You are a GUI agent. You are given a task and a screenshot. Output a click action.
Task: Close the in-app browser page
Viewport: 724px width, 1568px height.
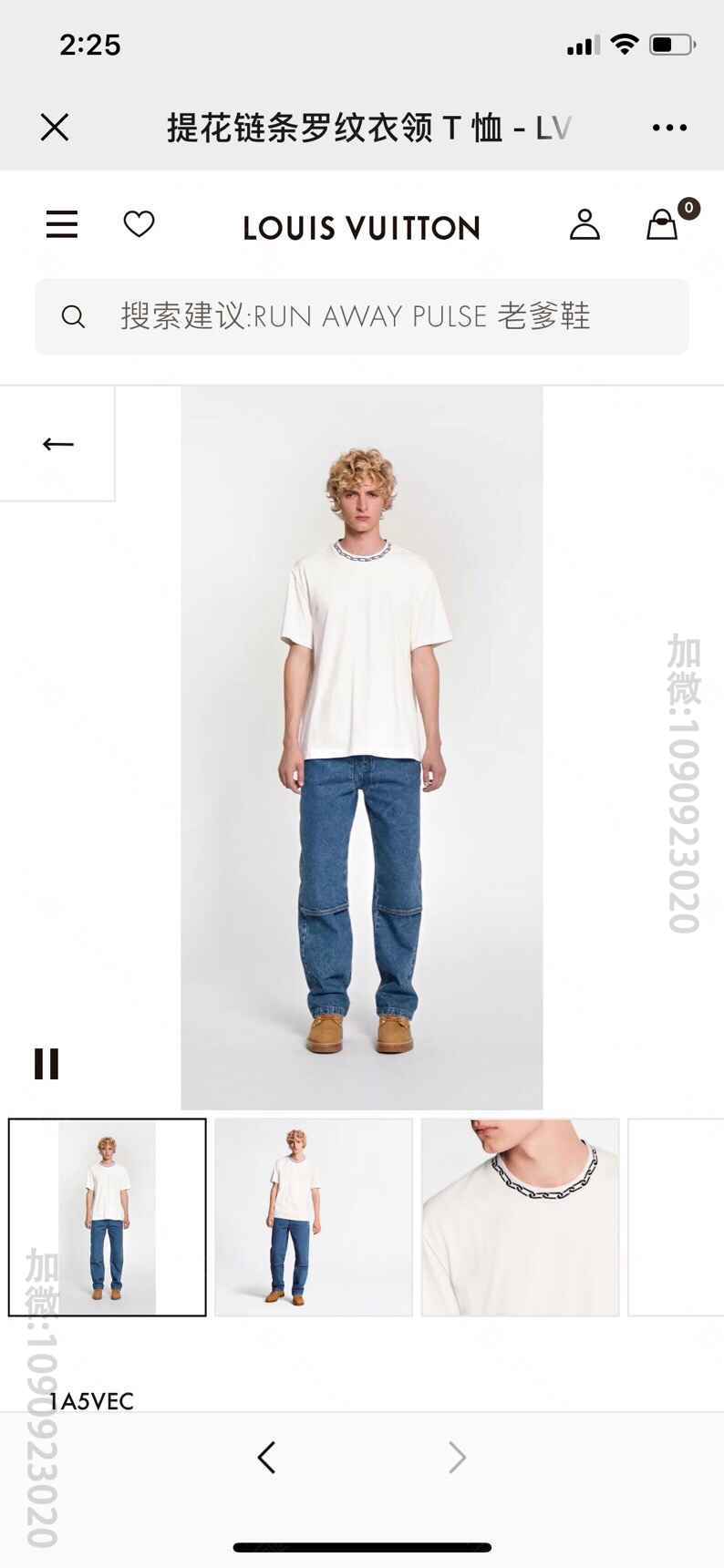coord(55,128)
